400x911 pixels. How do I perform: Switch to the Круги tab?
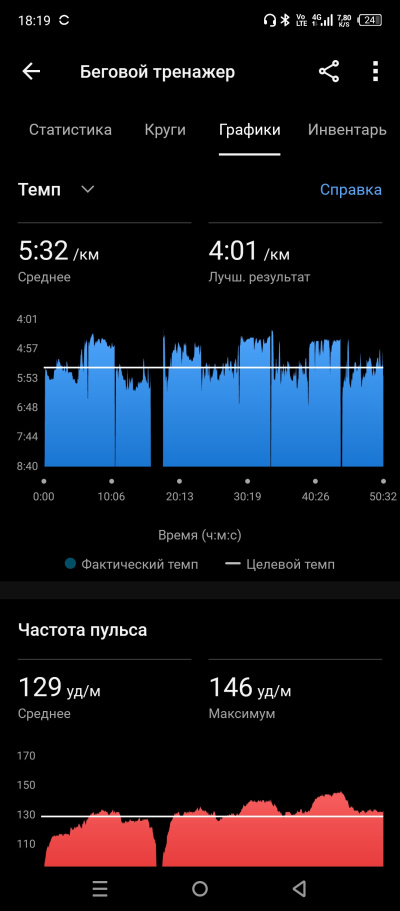pyautogui.click(x=165, y=130)
